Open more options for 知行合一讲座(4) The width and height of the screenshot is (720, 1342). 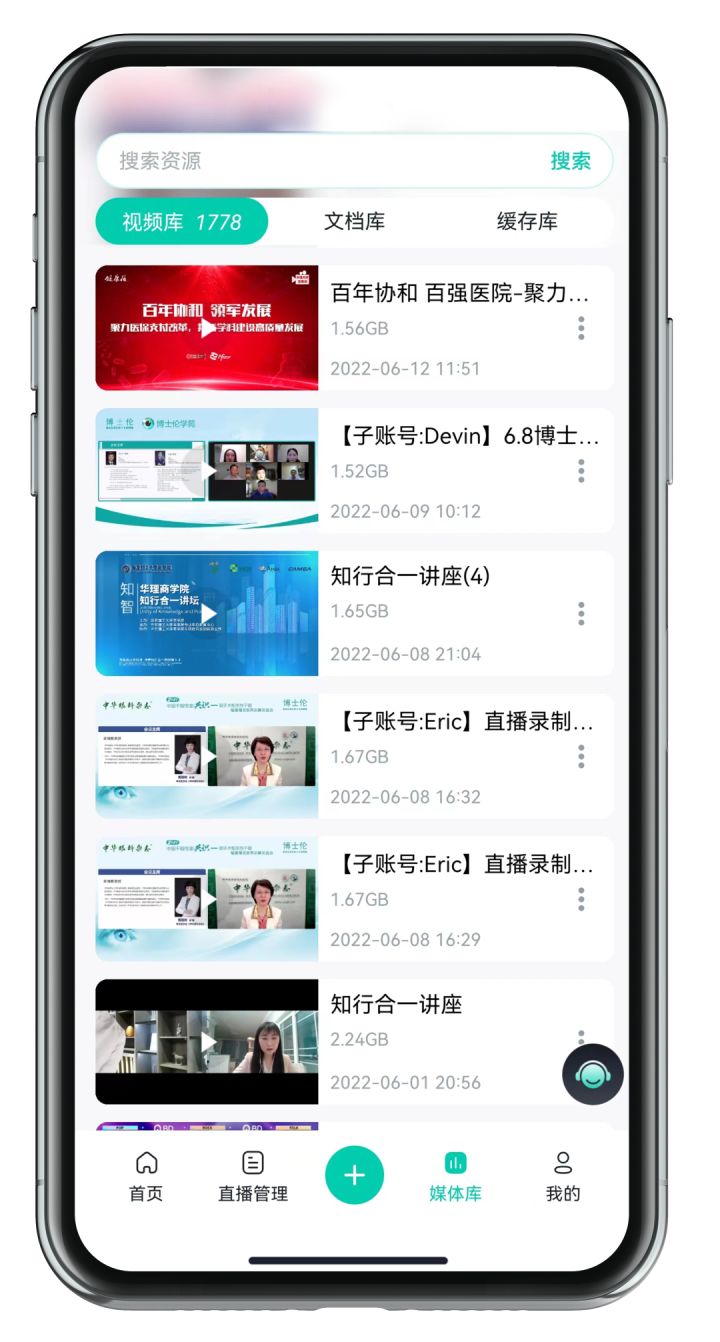click(581, 614)
